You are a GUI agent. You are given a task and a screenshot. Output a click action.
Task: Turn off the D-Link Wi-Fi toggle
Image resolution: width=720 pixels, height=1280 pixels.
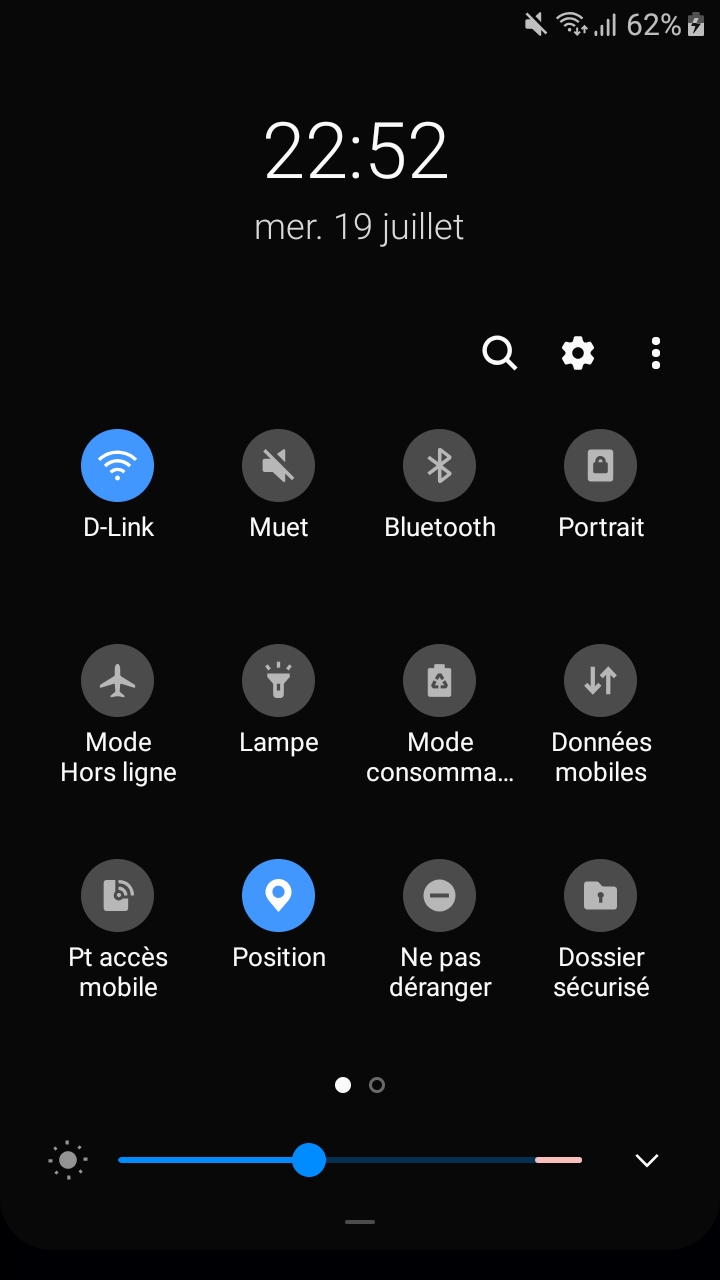[x=117, y=466]
